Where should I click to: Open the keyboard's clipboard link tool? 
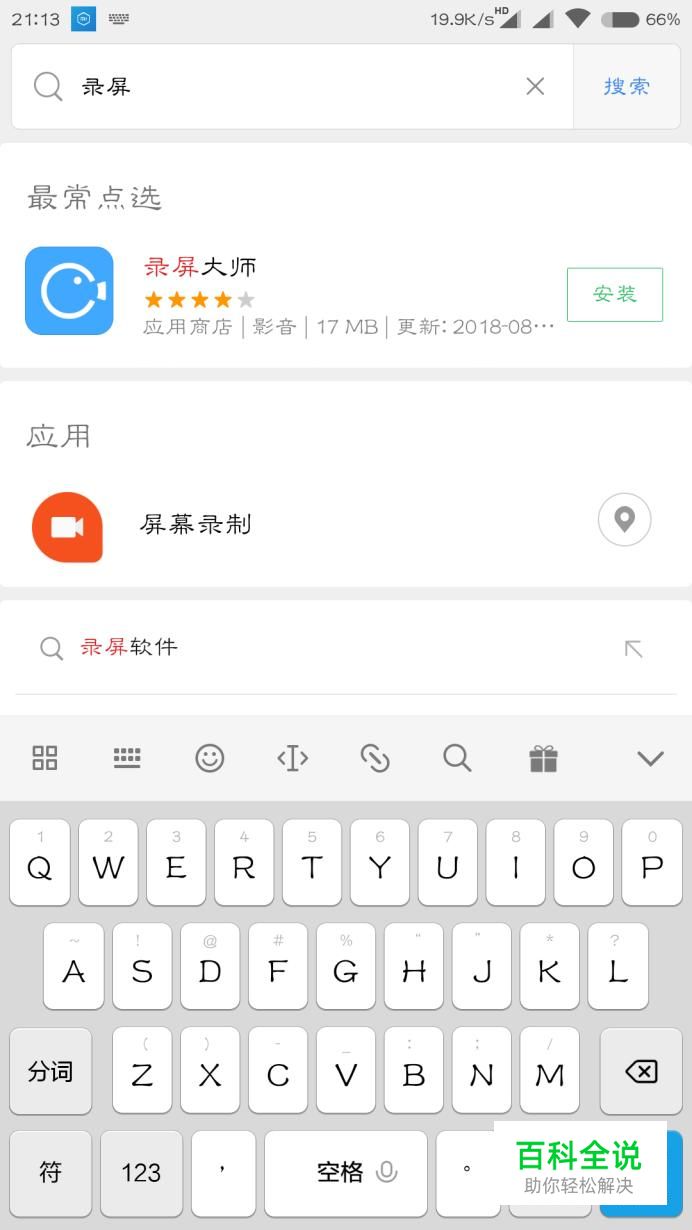(x=375, y=758)
